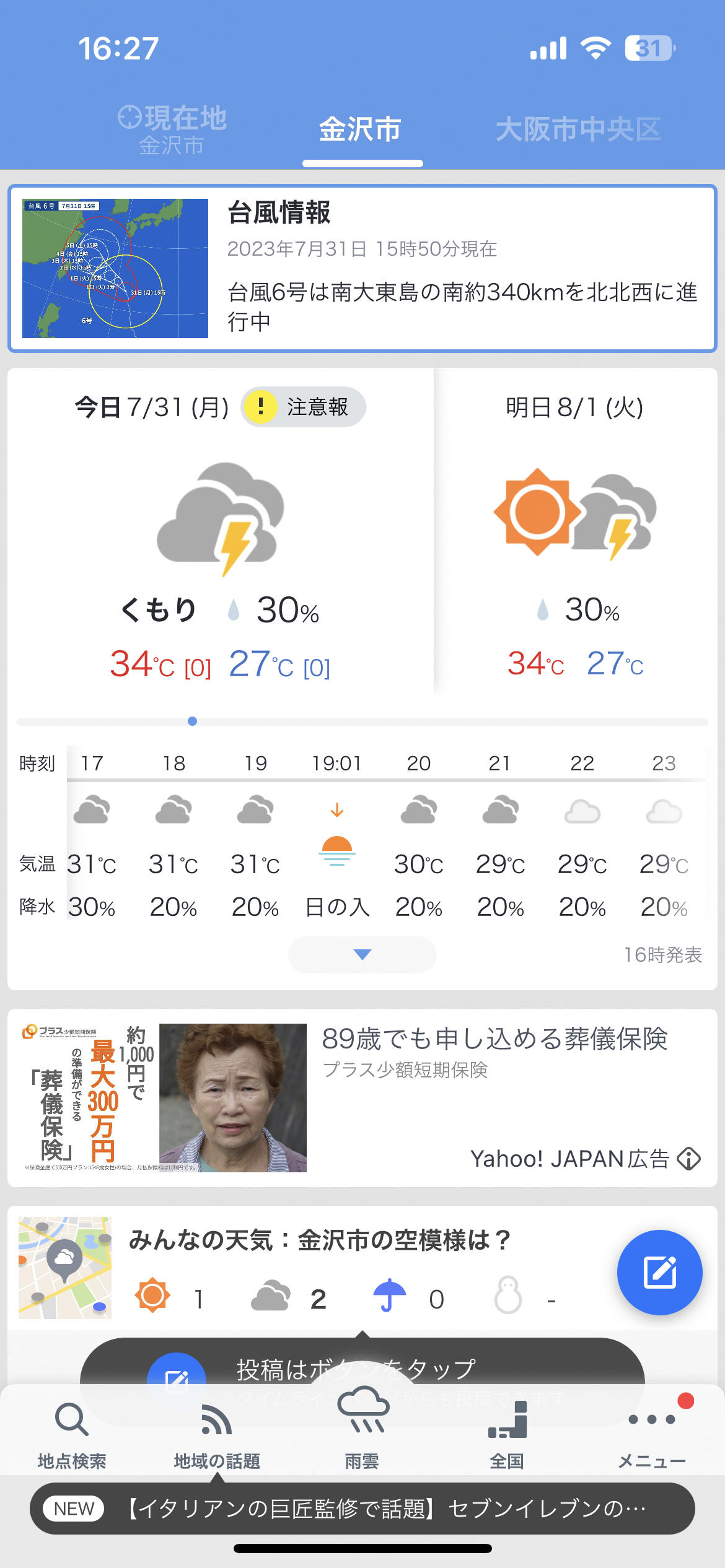Tap the forecast page indicator dot

tap(193, 721)
